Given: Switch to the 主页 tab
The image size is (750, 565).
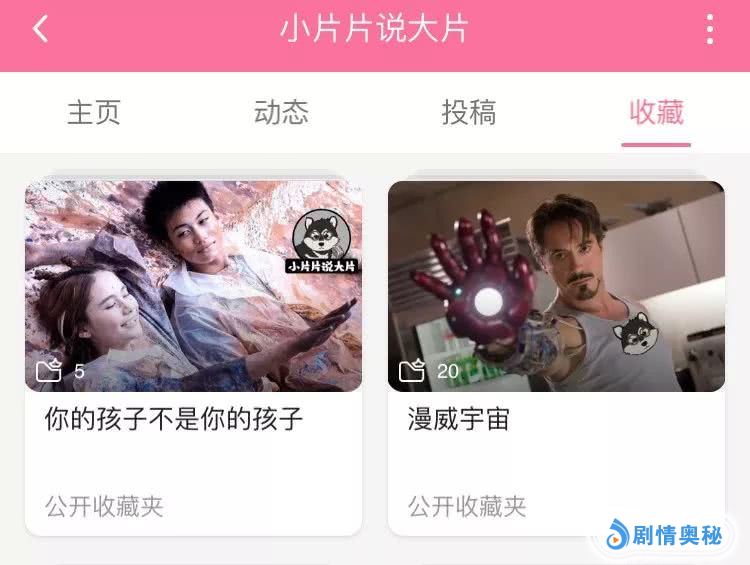Looking at the screenshot, I should pos(94,112).
